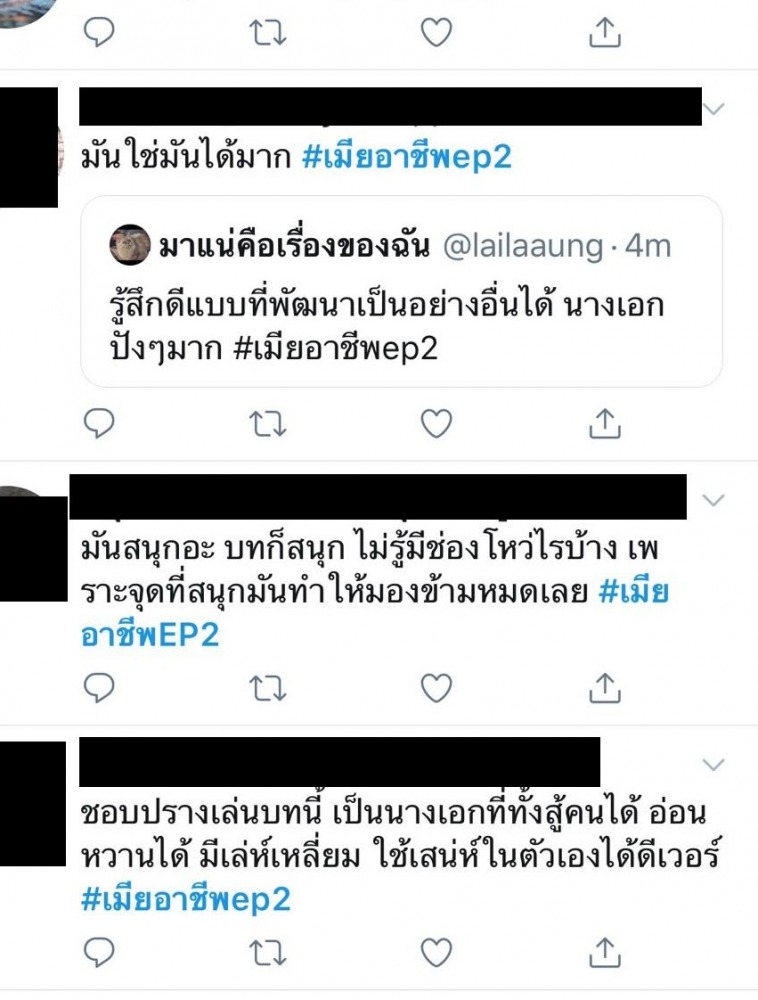The width and height of the screenshot is (758, 1000).
Task: Open the blue #เมียอาชีพep2 hashtag after "มันใช่มันได้มาก"
Action: click(x=406, y=159)
